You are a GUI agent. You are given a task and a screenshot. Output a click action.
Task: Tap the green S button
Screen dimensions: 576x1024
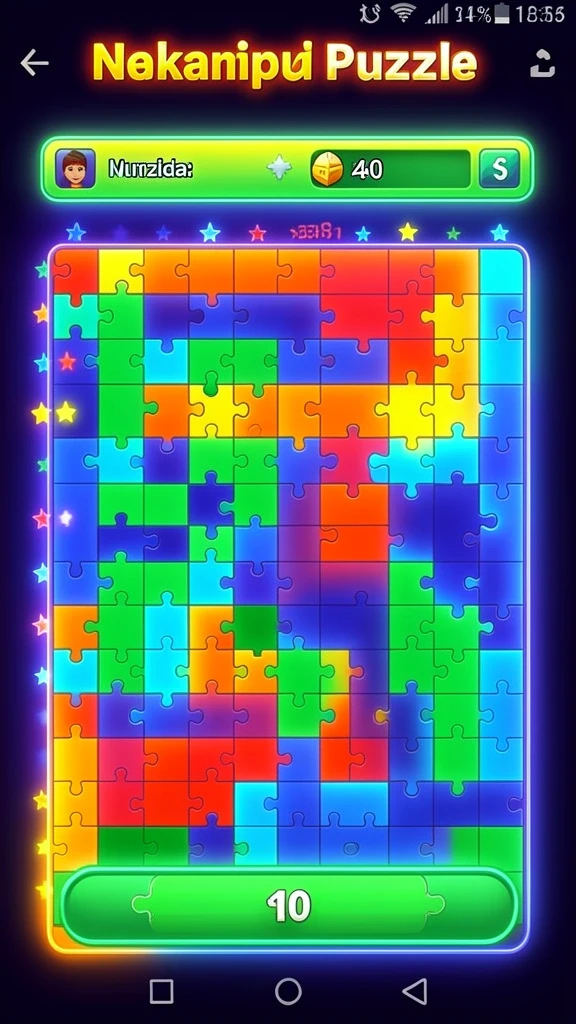click(x=500, y=168)
